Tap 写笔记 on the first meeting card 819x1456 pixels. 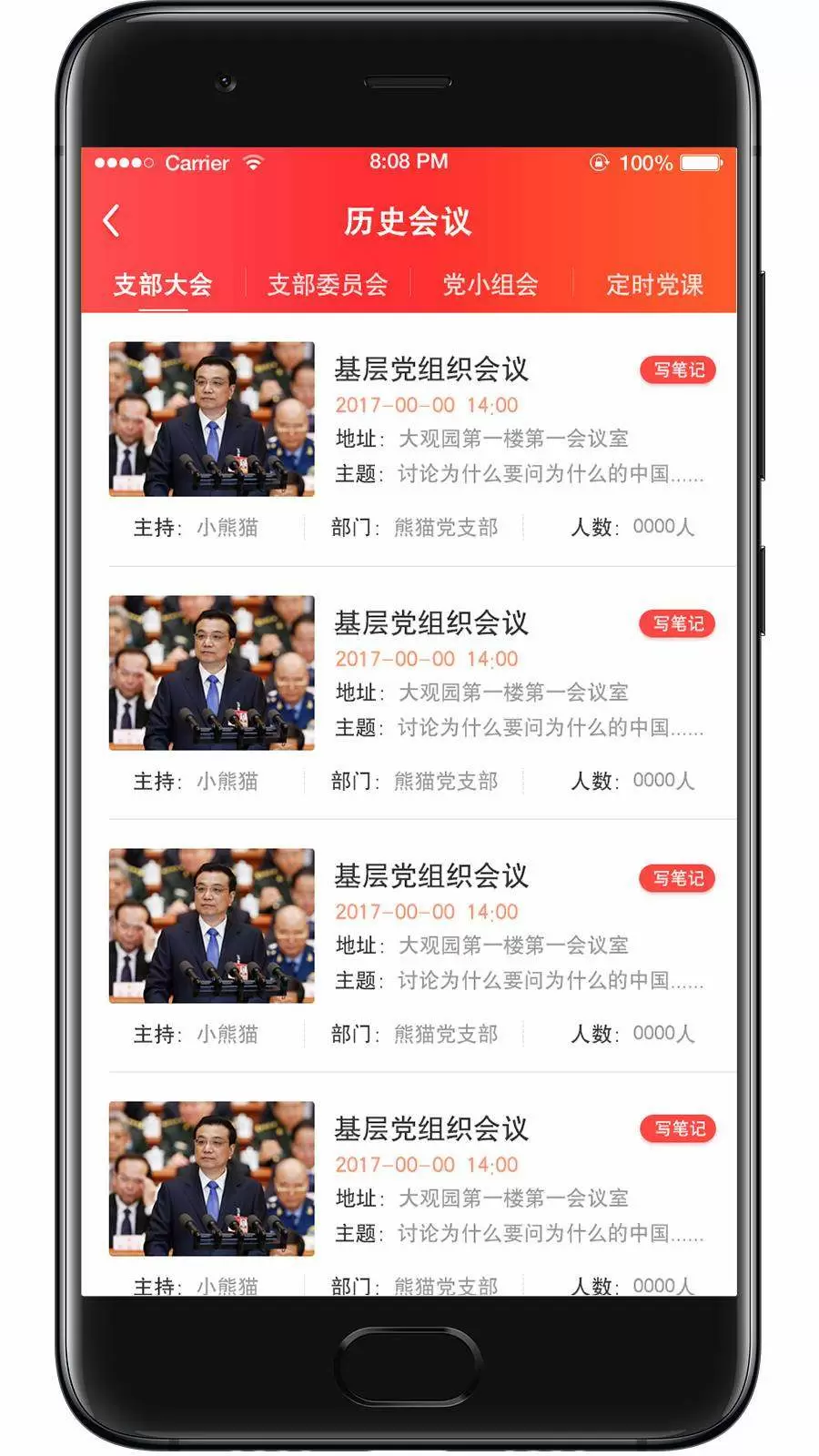(x=678, y=369)
